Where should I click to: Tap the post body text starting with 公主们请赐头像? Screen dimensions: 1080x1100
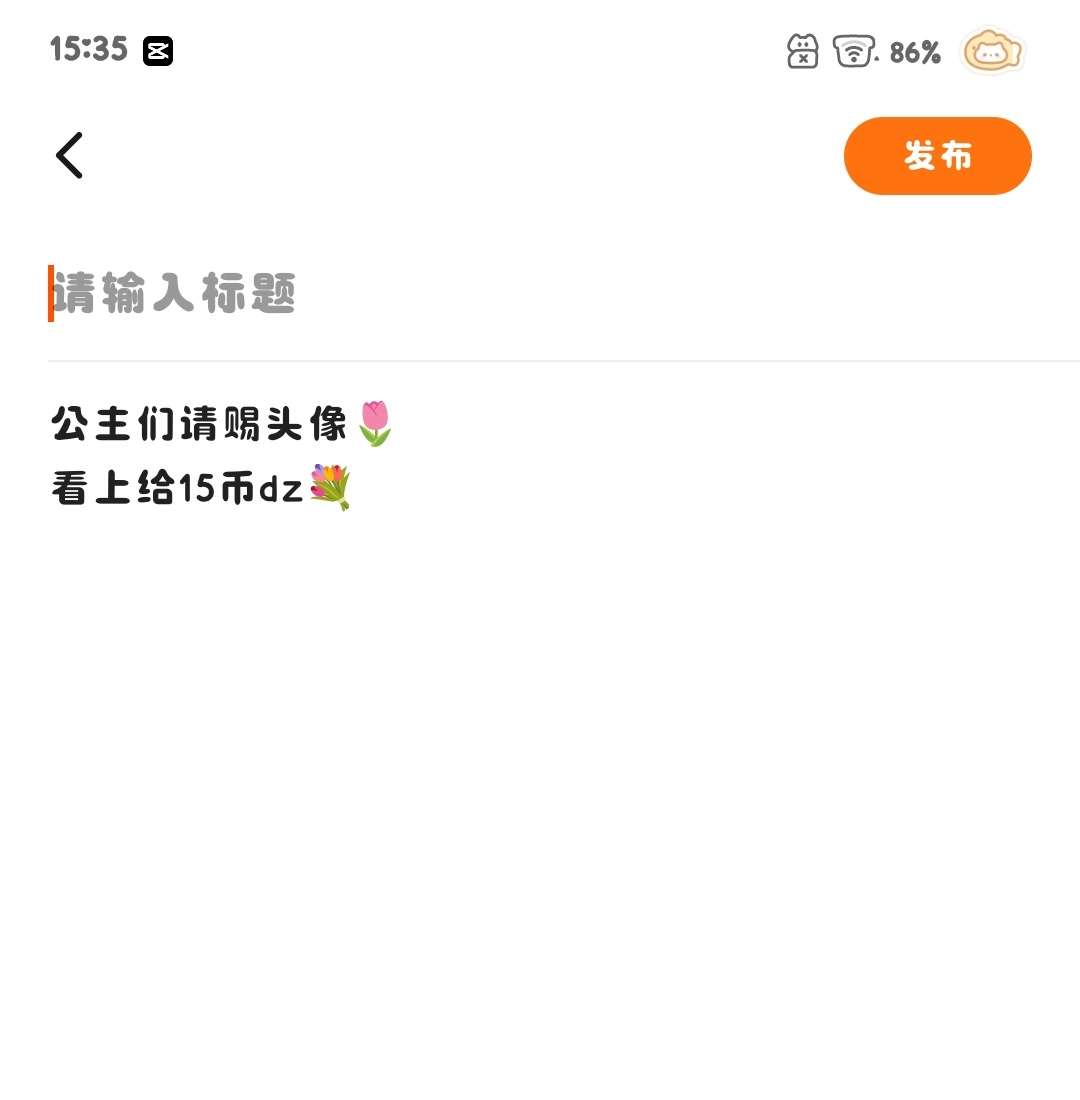coord(222,455)
